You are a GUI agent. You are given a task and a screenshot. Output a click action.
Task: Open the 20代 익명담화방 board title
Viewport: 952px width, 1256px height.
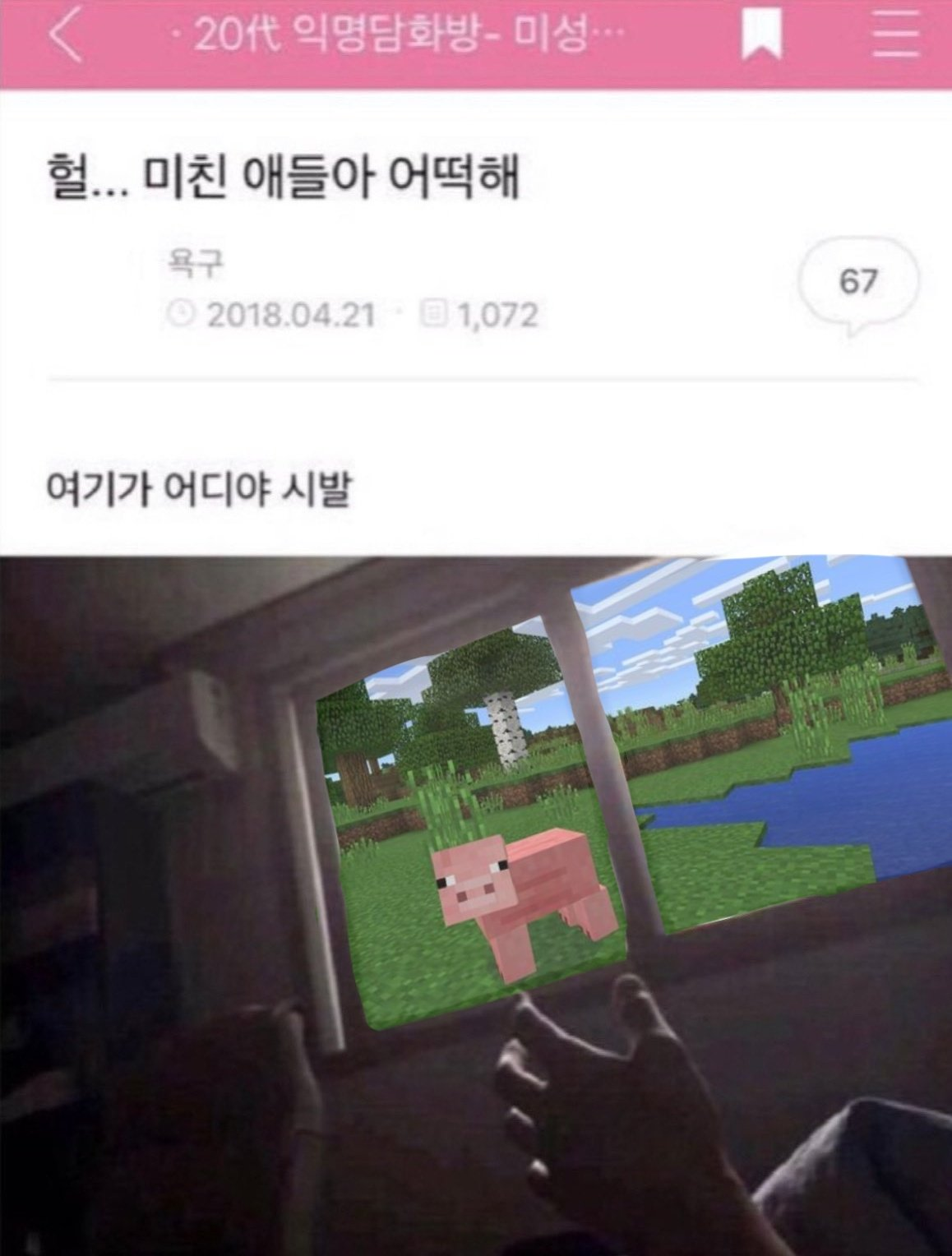click(x=399, y=36)
